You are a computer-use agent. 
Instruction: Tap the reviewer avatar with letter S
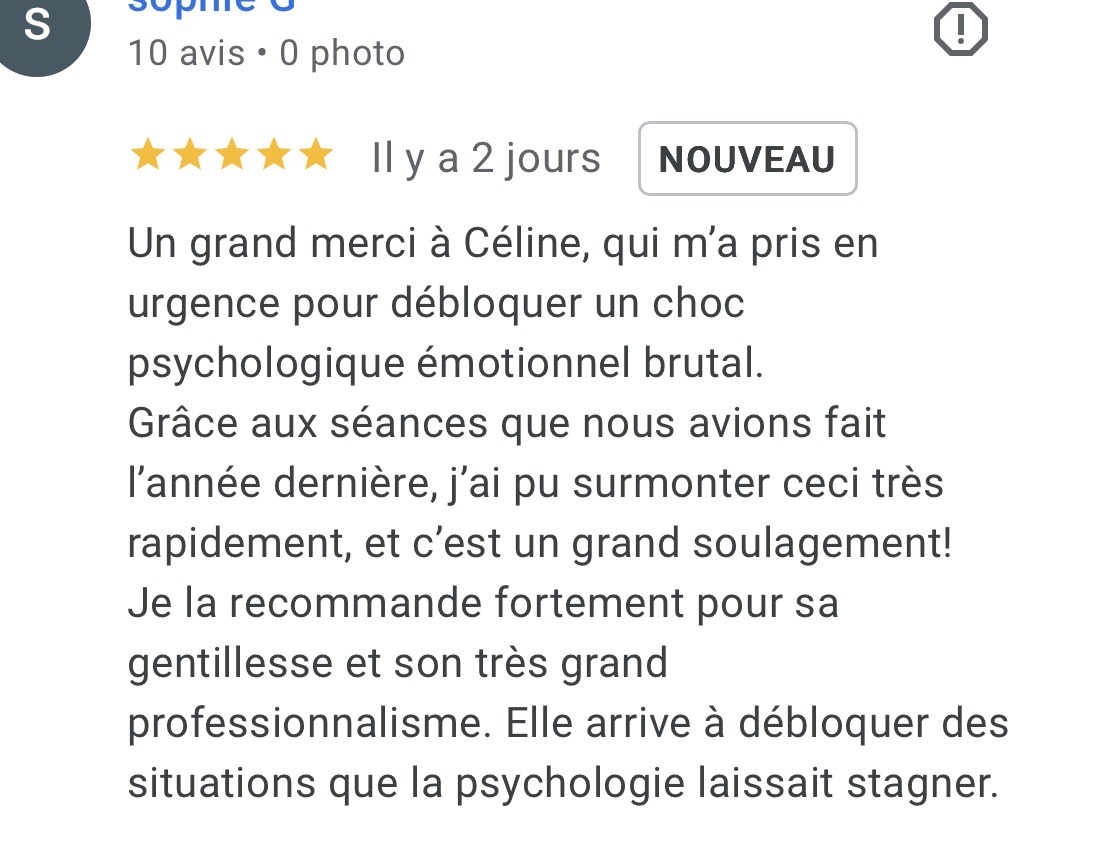(x=38, y=30)
